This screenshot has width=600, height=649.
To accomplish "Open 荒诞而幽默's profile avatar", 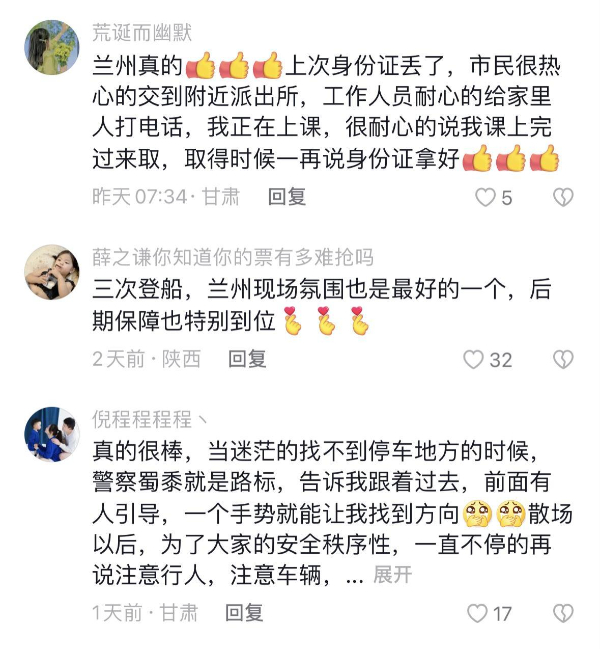I will coord(52,49).
